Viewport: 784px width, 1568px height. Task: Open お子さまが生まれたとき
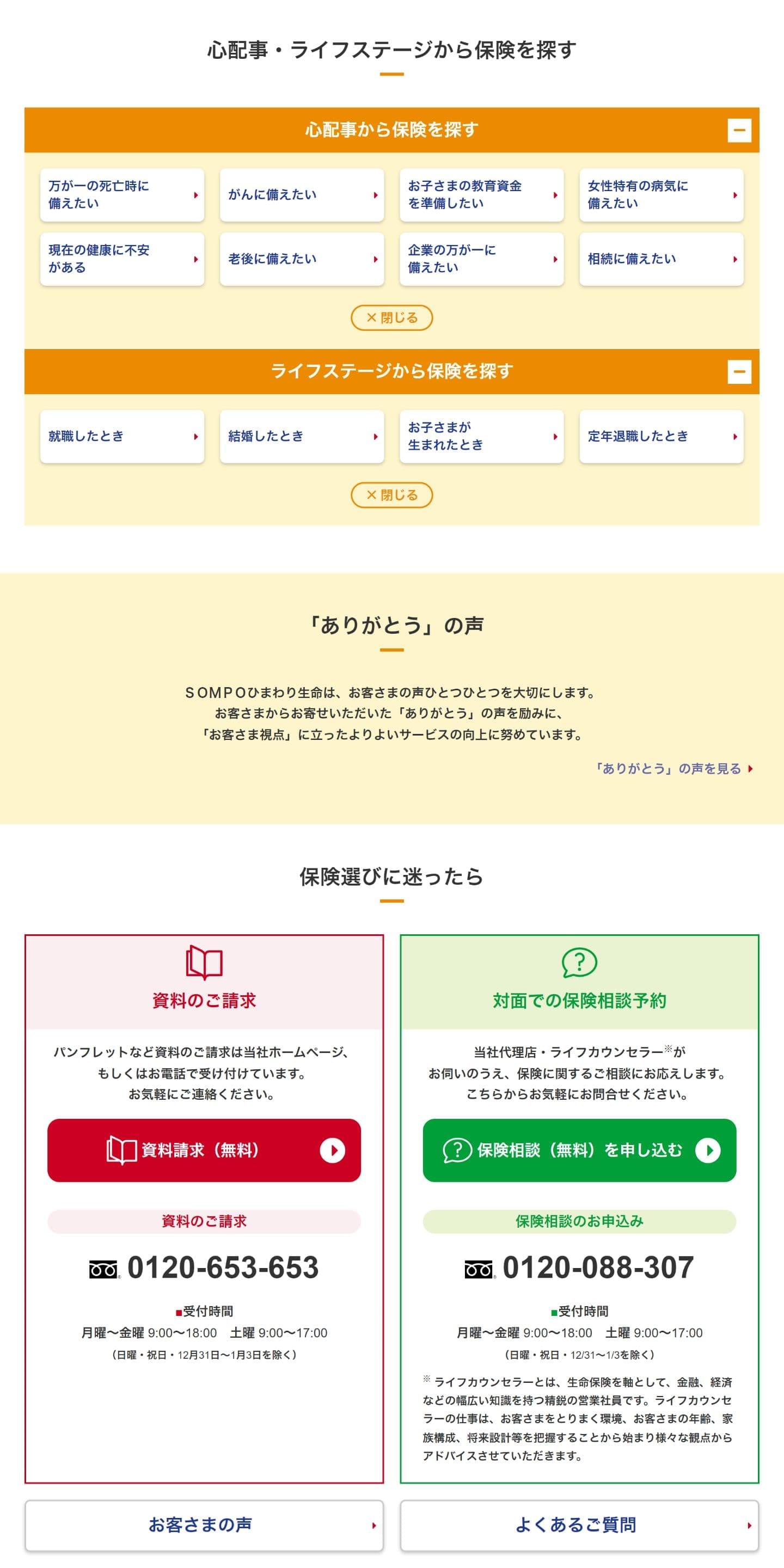(x=481, y=436)
